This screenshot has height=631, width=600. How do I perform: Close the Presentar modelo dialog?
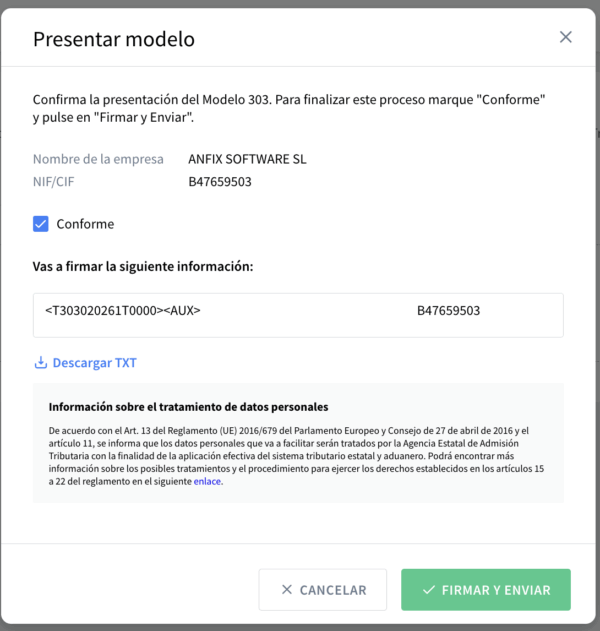pos(565,37)
